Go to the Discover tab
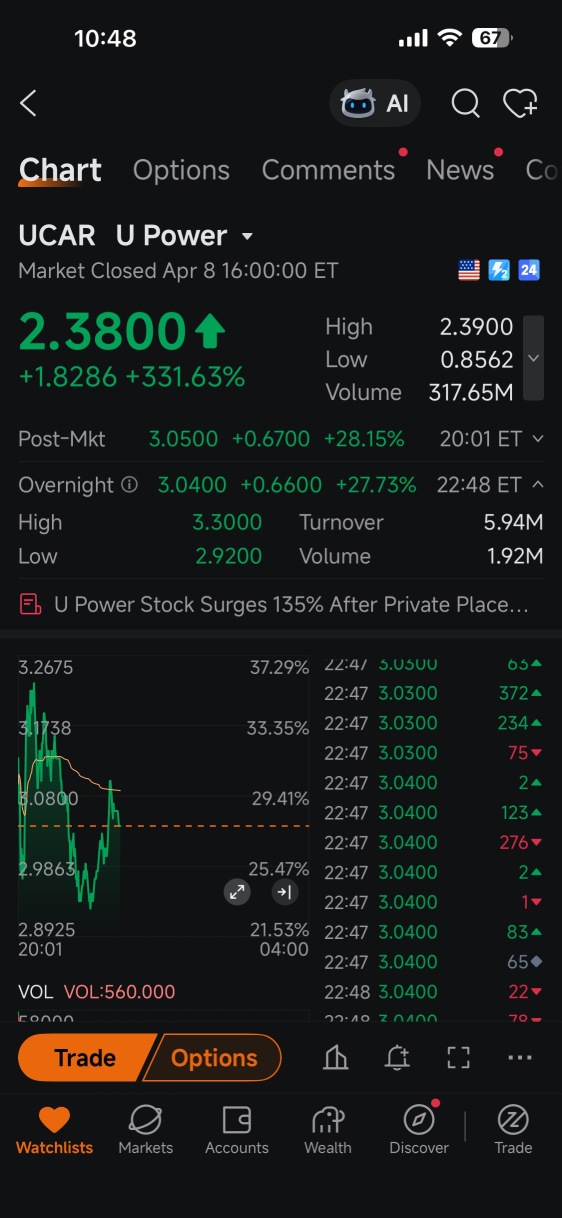Screen dimensions: 562x1218 tap(419, 1130)
